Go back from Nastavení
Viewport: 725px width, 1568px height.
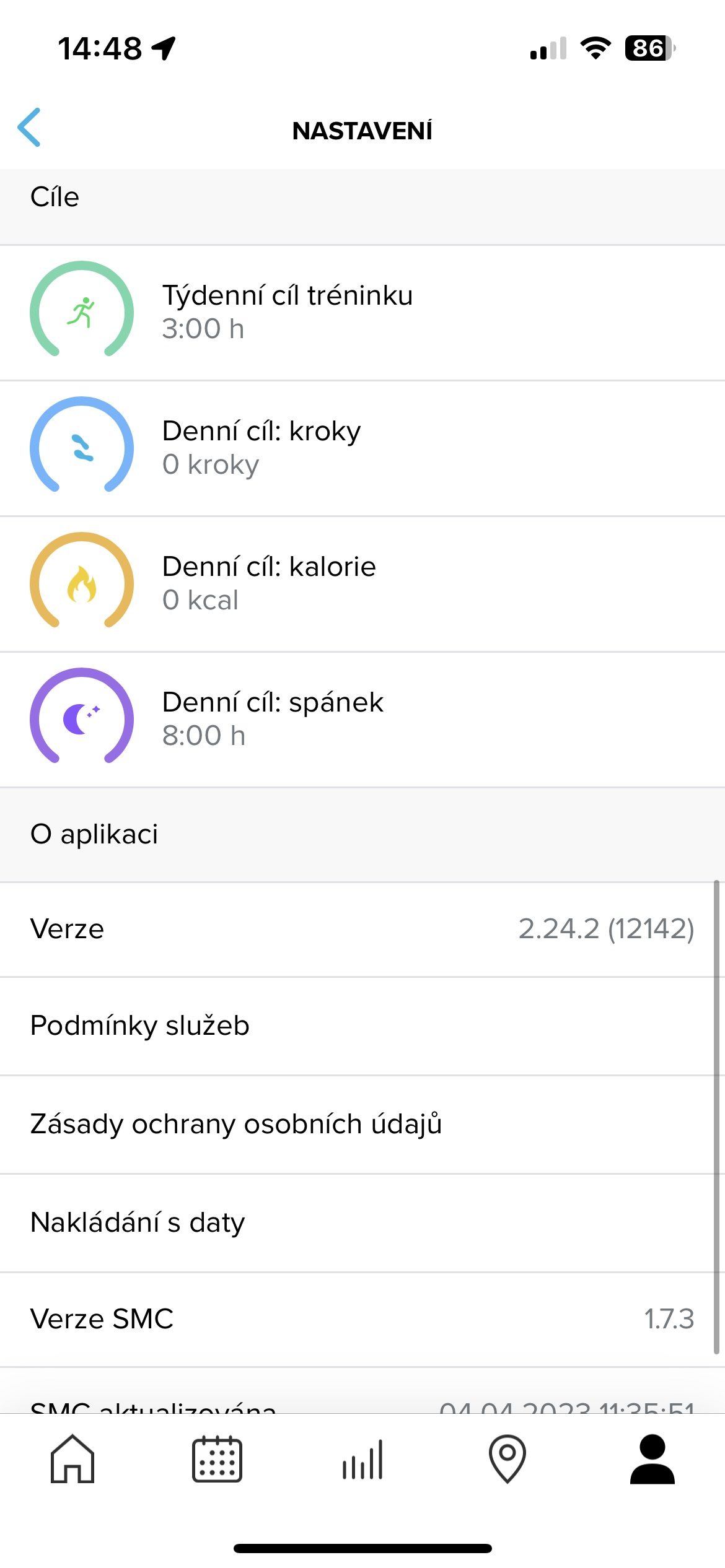point(29,128)
